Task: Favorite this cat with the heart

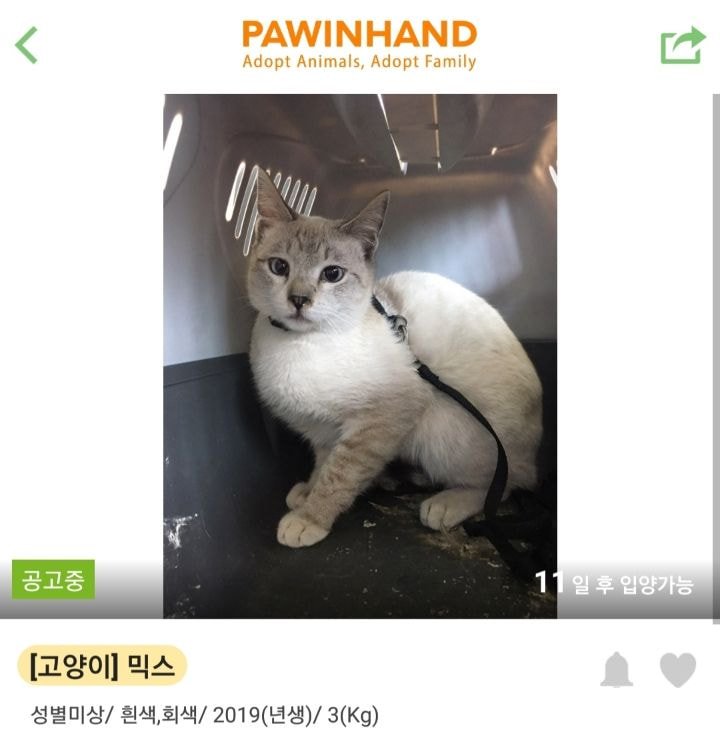Action: pos(677,670)
